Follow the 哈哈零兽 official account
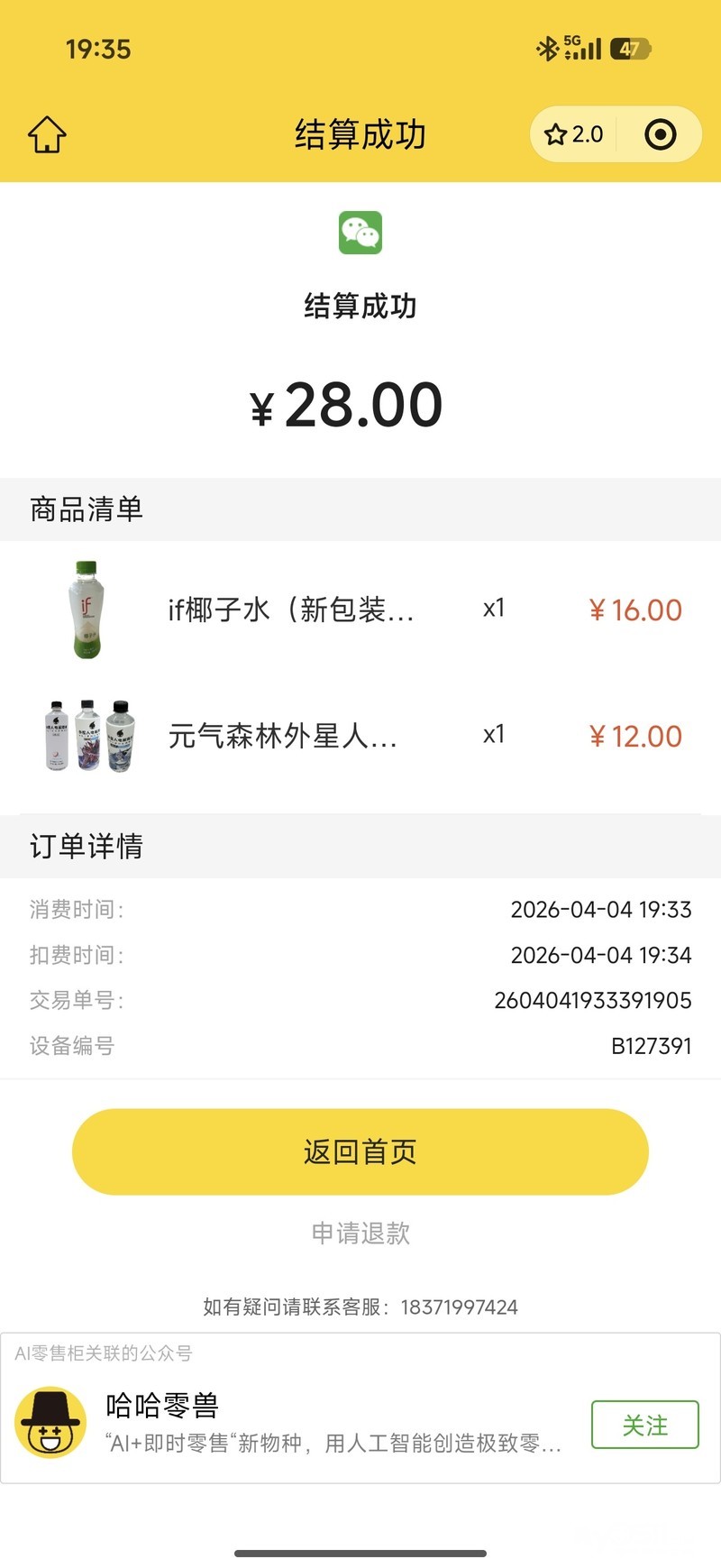Screen dimensions: 721x1568 pyautogui.click(x=644, y=1425)
